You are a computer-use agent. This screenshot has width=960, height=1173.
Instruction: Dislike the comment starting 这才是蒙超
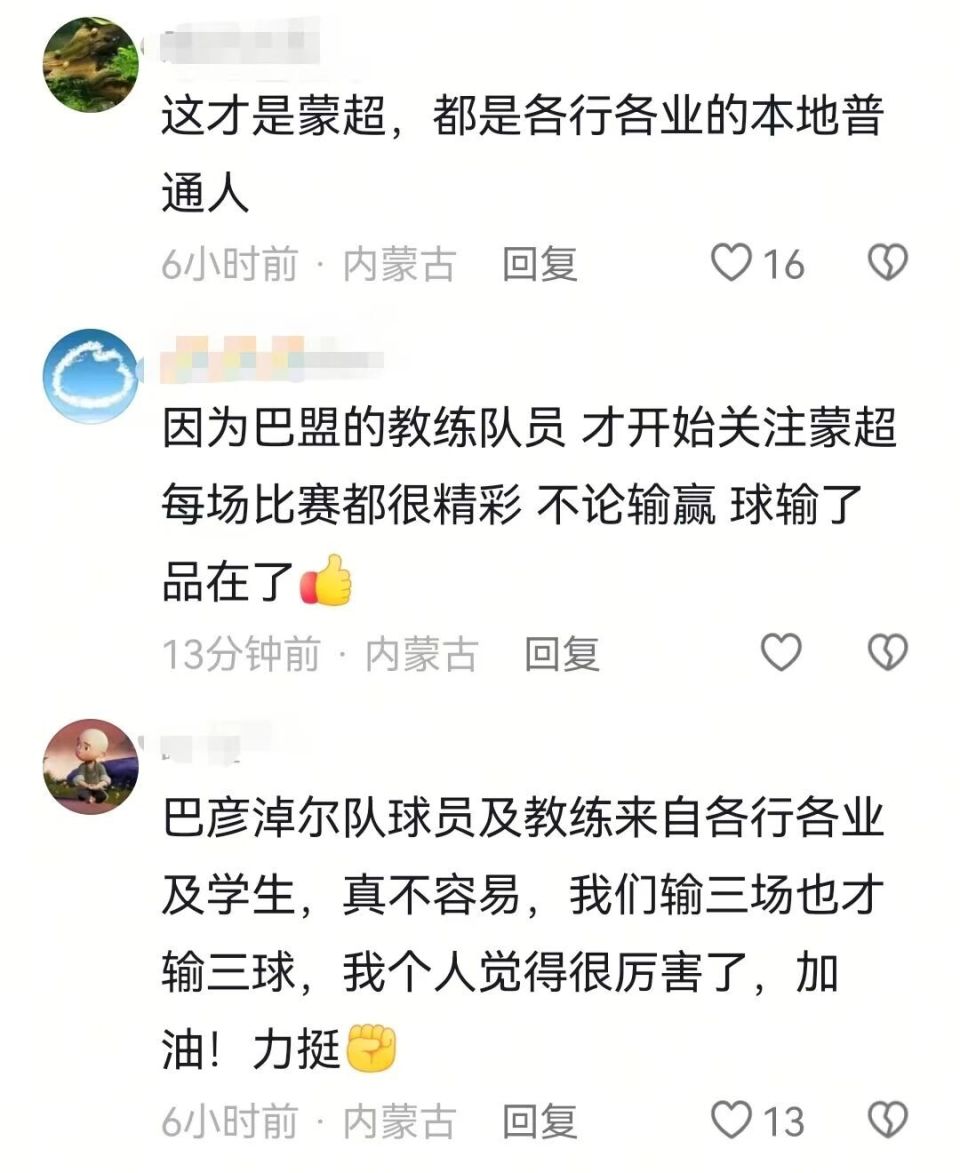(886, 263)
